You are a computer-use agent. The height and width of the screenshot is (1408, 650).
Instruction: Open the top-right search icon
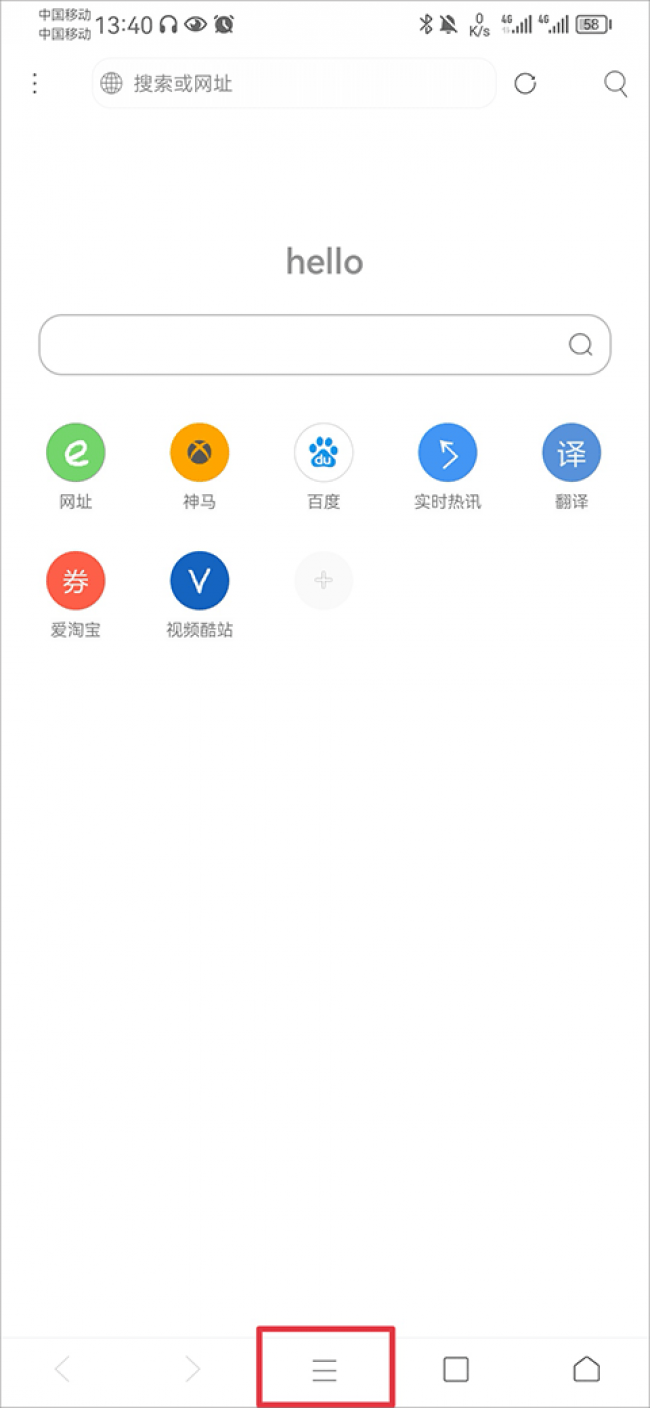tap(616, 84)
